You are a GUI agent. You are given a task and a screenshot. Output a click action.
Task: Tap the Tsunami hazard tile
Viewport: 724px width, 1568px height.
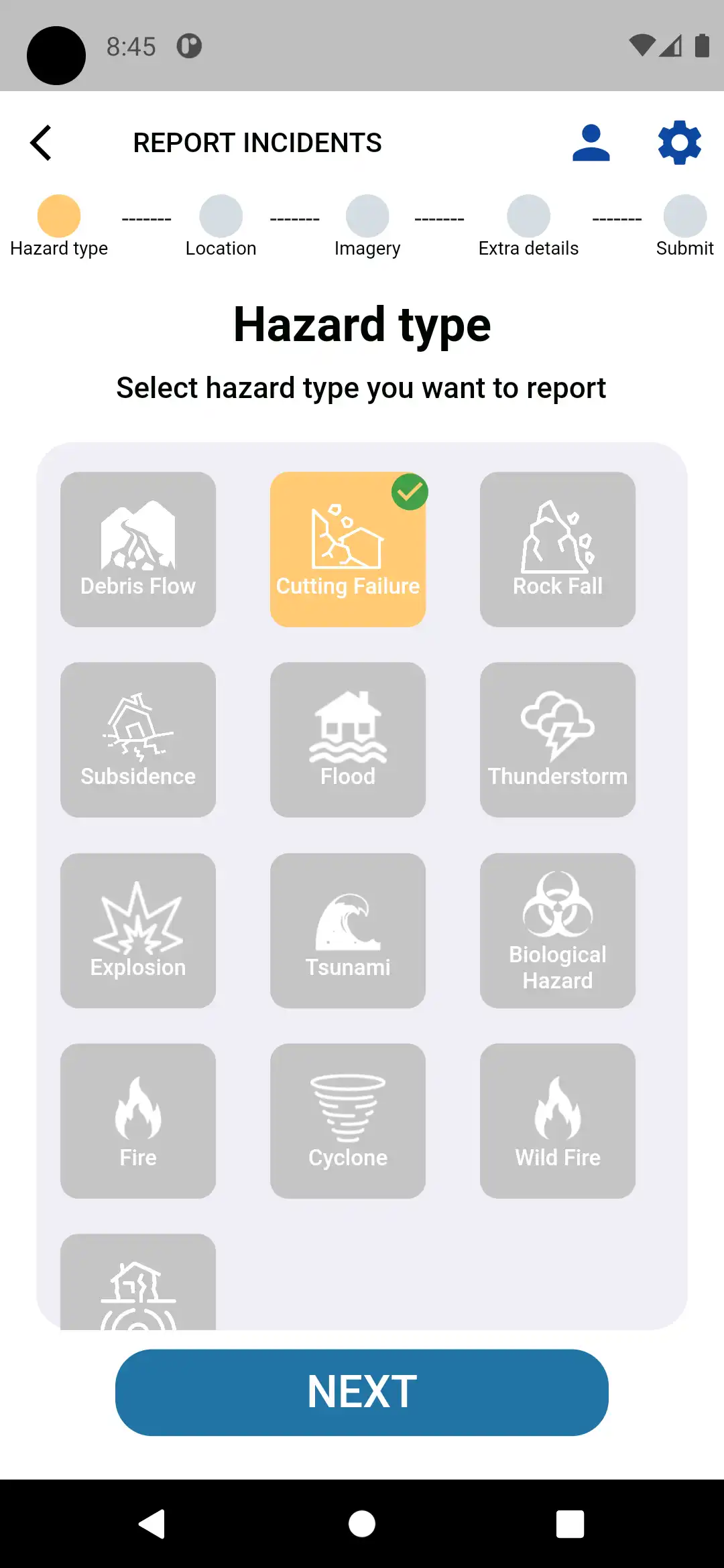click(347, 930)
